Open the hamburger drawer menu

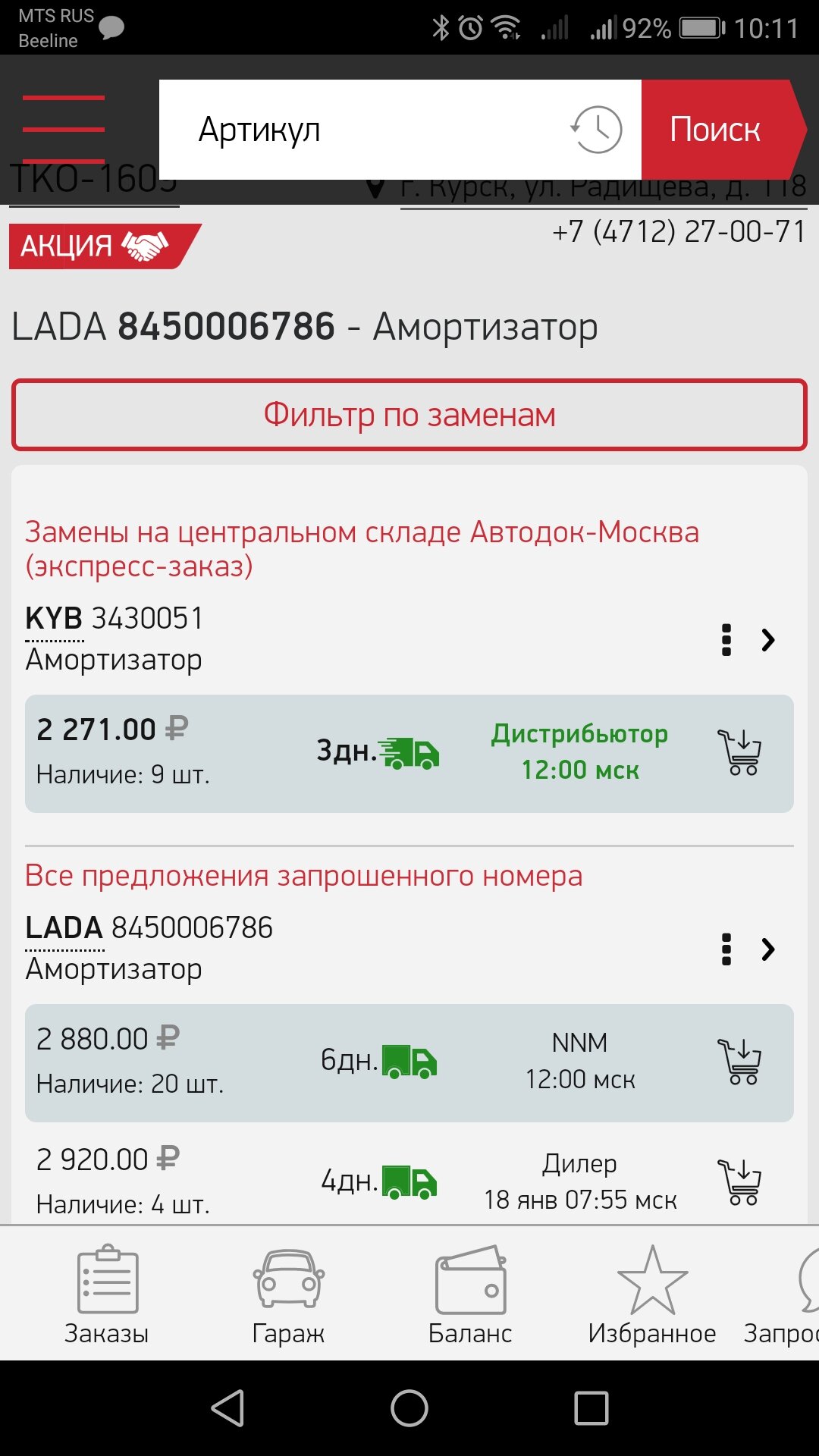point(64,130)
